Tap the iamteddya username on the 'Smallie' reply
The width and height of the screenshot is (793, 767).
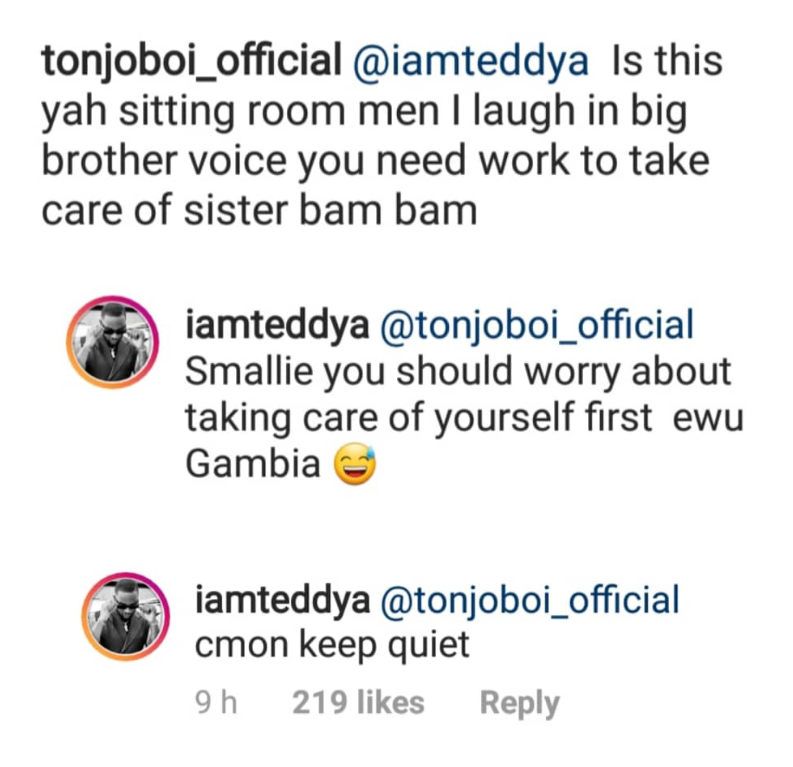coord(272,325)
